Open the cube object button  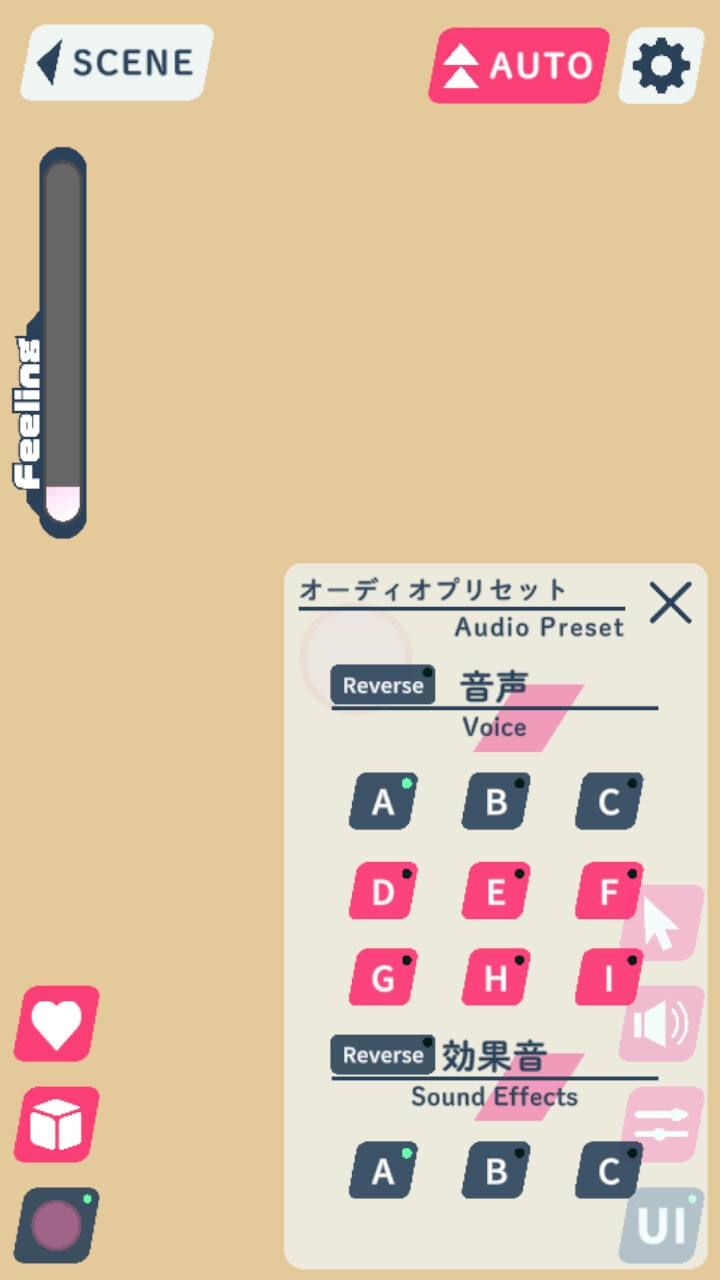(x=57, y=1125)
